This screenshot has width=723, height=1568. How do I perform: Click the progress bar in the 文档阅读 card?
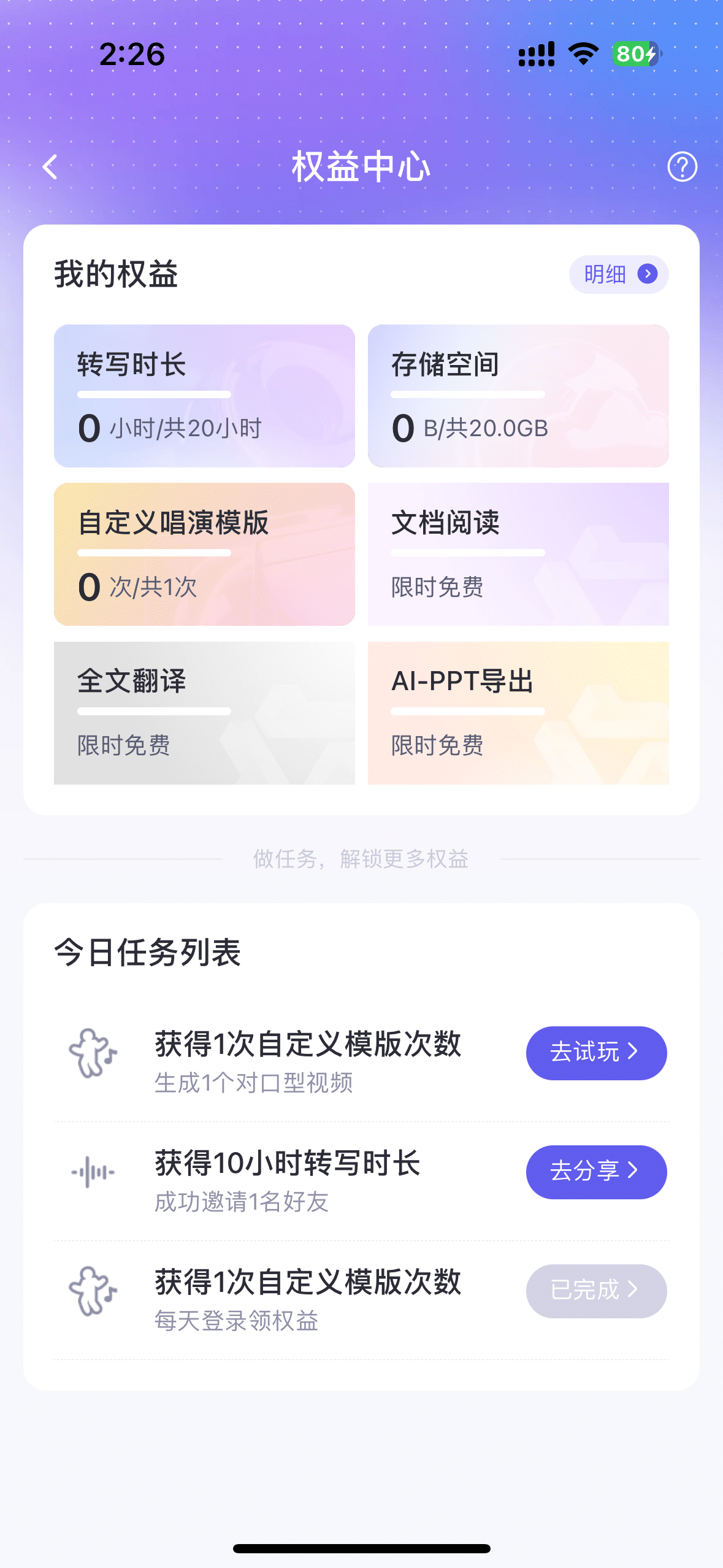[467, 553]
